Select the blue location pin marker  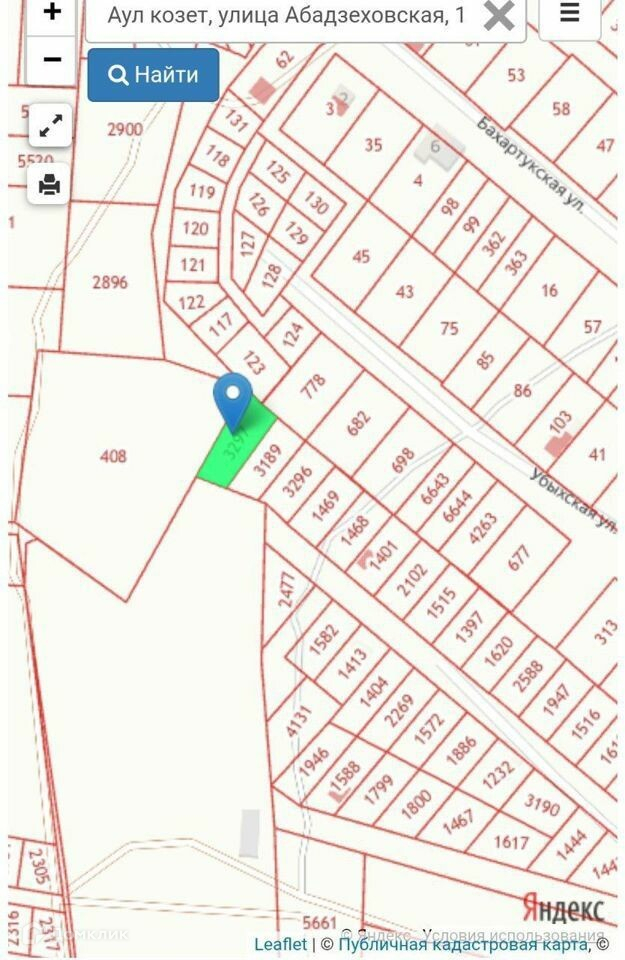[234, 398]
